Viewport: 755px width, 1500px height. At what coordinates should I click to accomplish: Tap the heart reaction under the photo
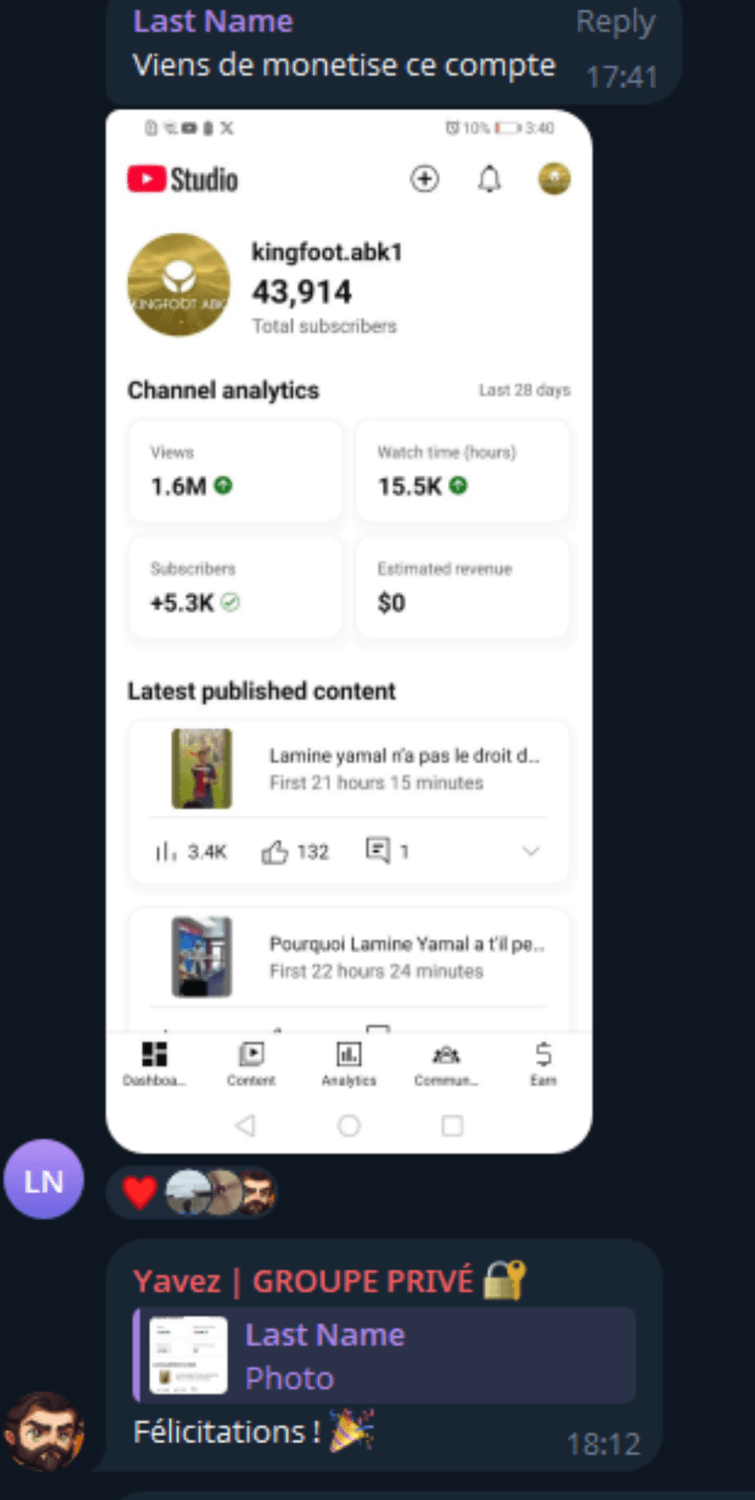coord(140,1192)
